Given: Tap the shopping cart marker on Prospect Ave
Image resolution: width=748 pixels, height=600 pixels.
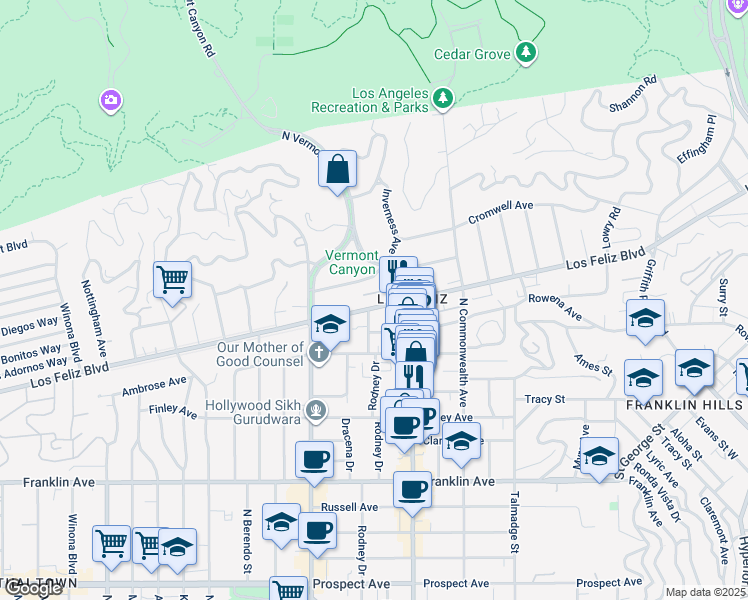Looking at the screenshot, I should pyautogui.click(x=288, y=591).
